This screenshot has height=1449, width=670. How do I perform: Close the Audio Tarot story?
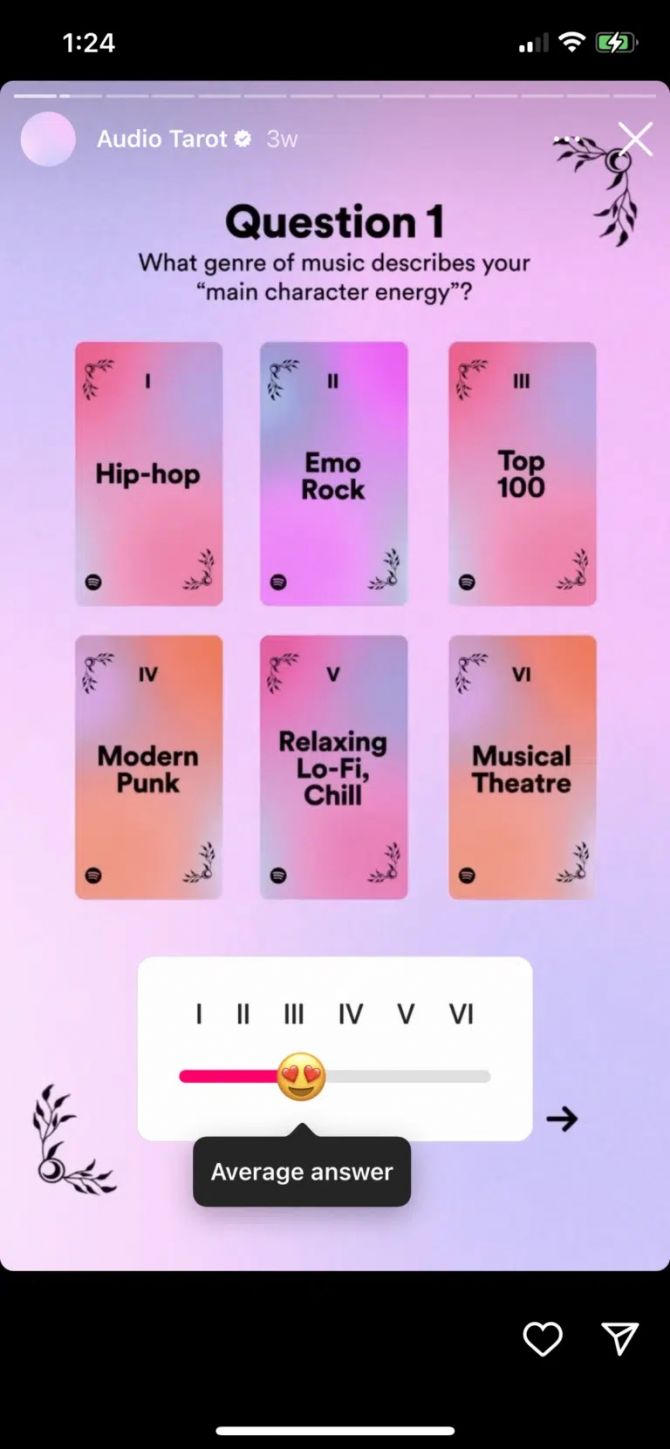tap(635, 140)
